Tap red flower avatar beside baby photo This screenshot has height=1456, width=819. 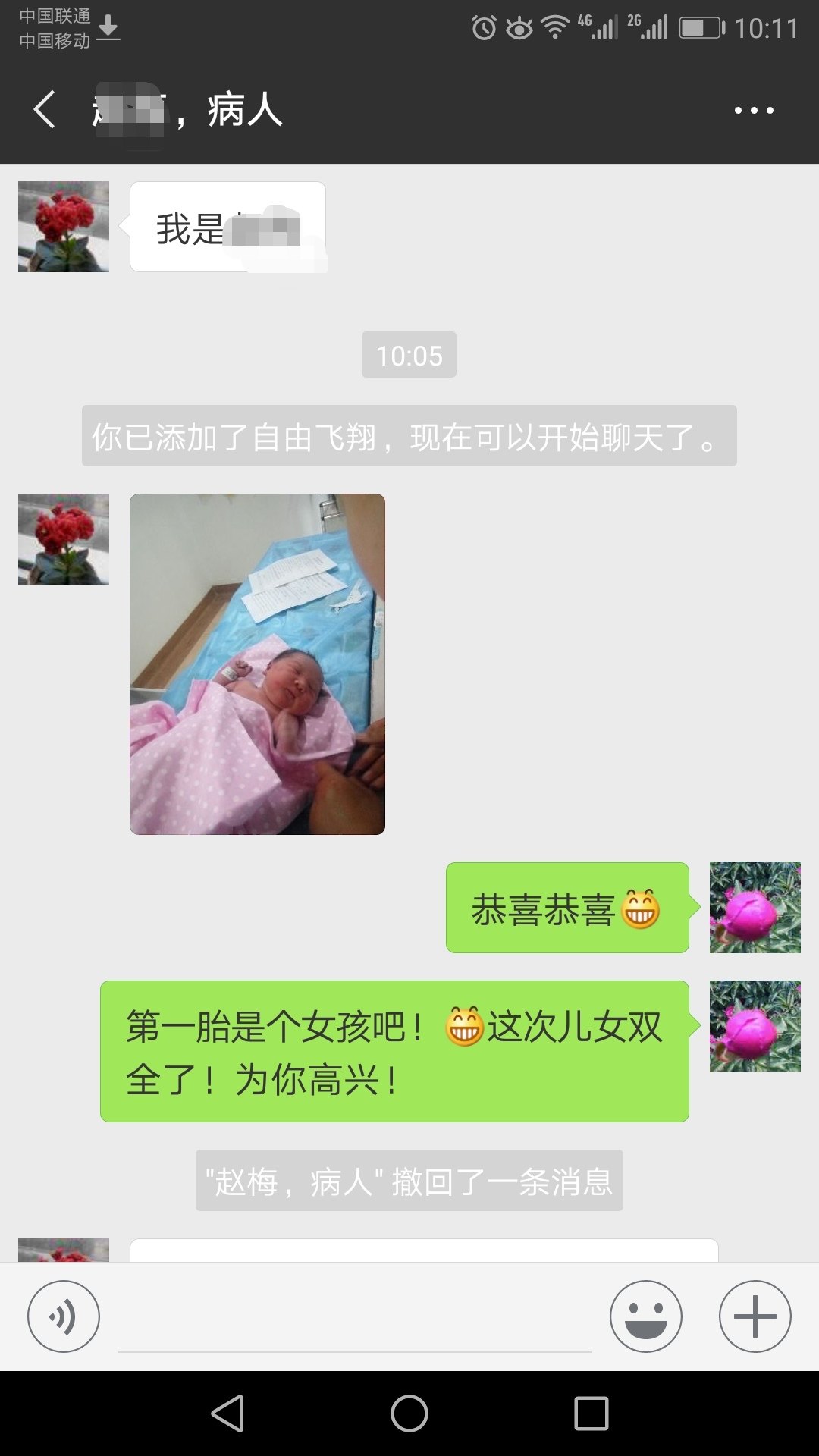[x=64, y=539]
